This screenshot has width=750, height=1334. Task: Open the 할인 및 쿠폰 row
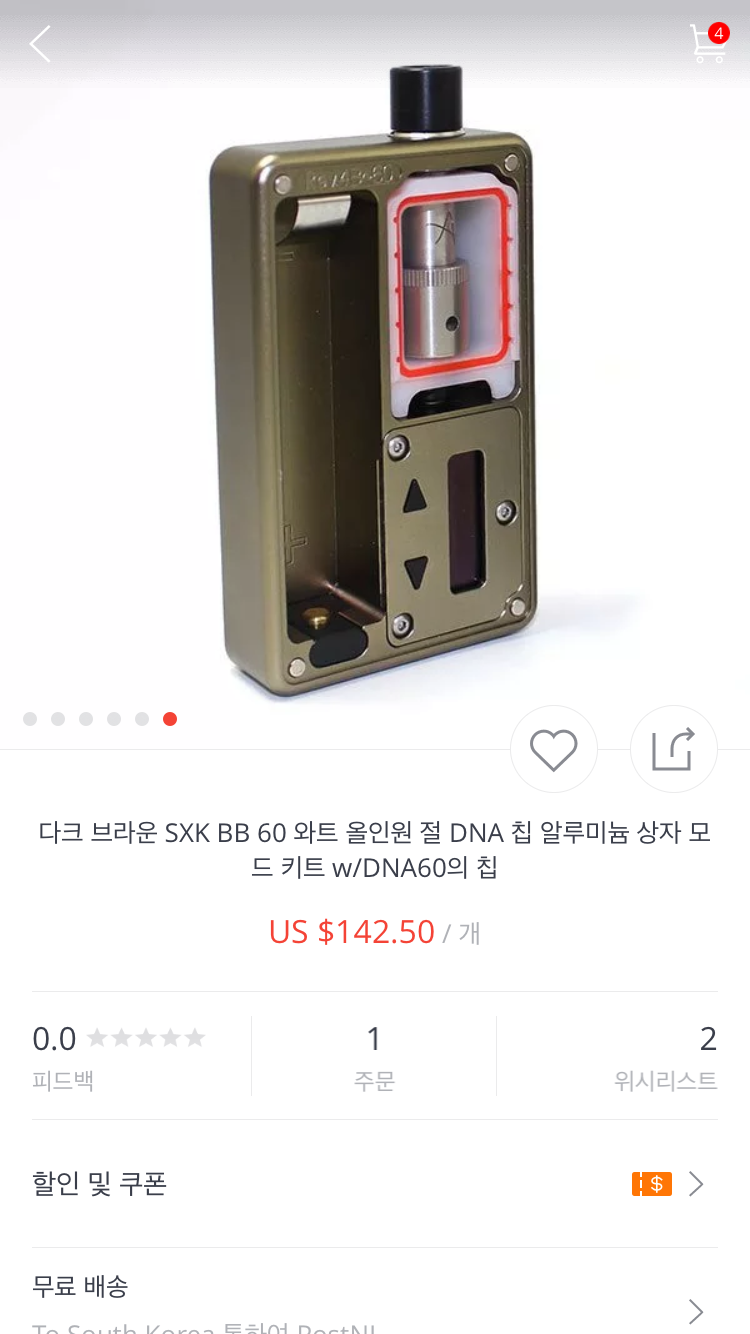click(374, 1184)
